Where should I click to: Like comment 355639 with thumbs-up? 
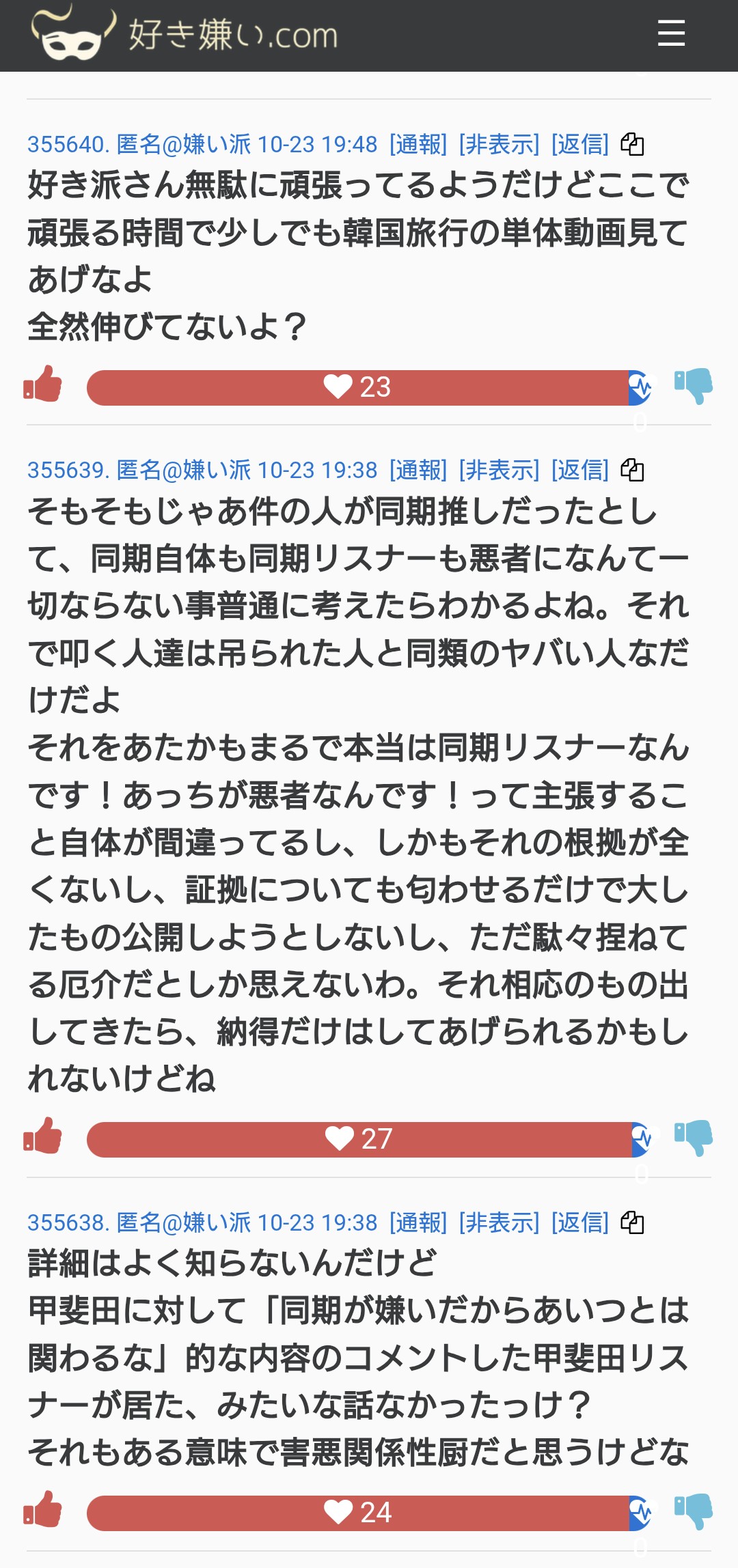coord(42,1136)
